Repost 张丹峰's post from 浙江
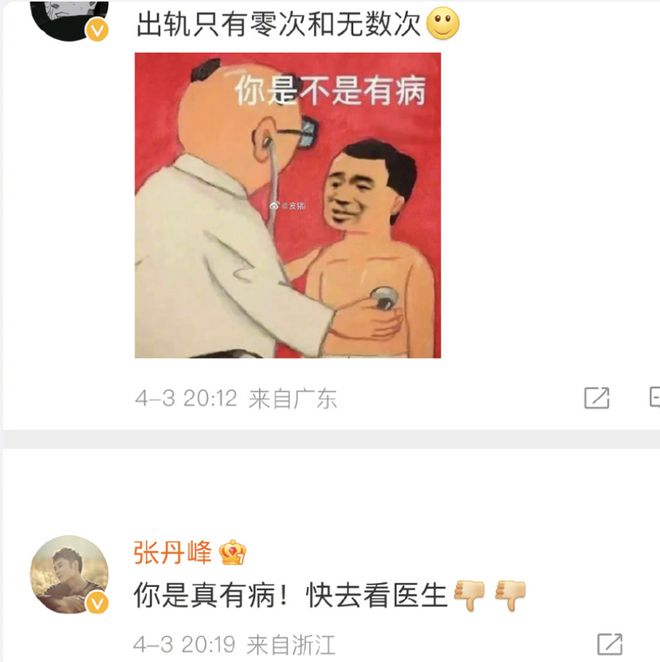Image resolution: width=660 pixels, height=662 pixels. click(609, 643)
